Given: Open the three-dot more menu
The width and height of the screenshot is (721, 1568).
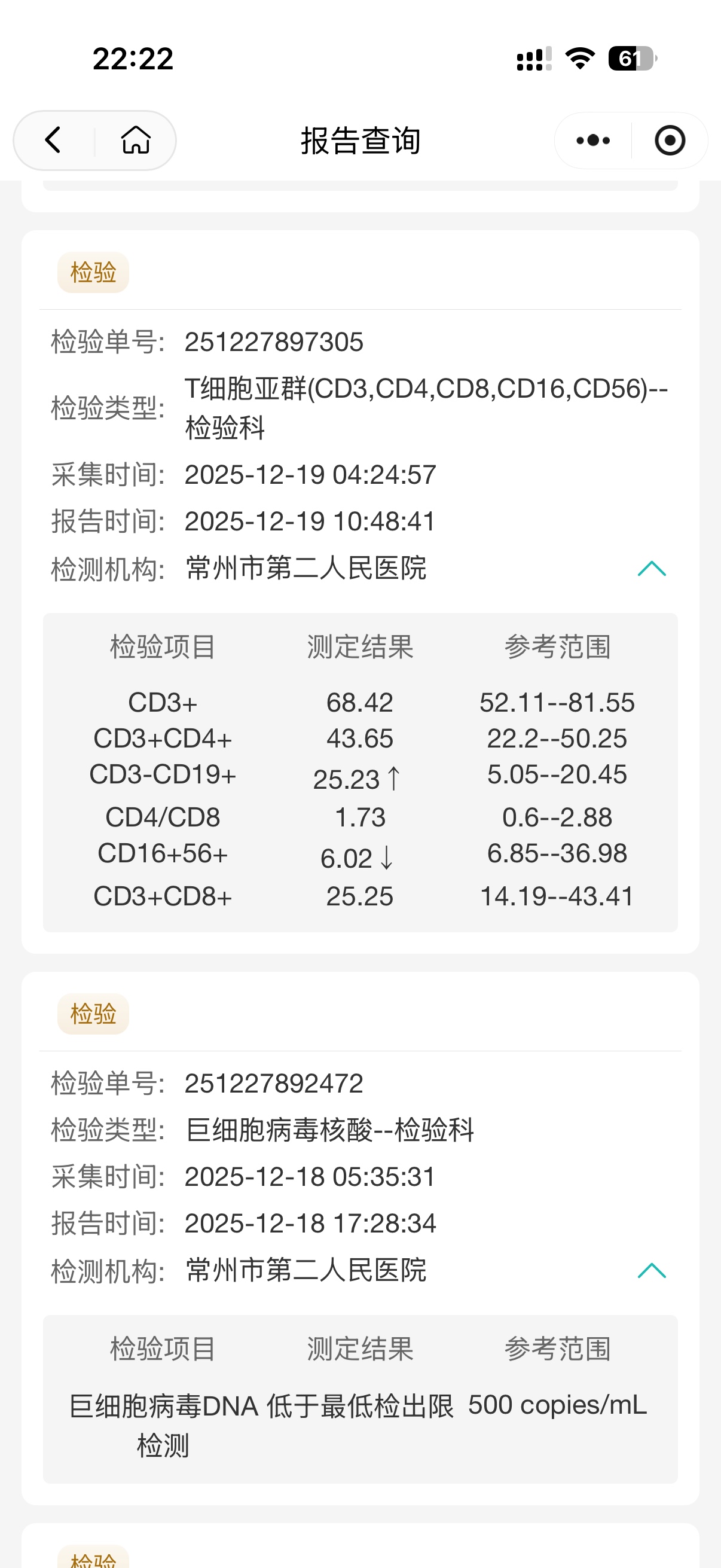Looking at the screenshot, I should tap(592, 141).
